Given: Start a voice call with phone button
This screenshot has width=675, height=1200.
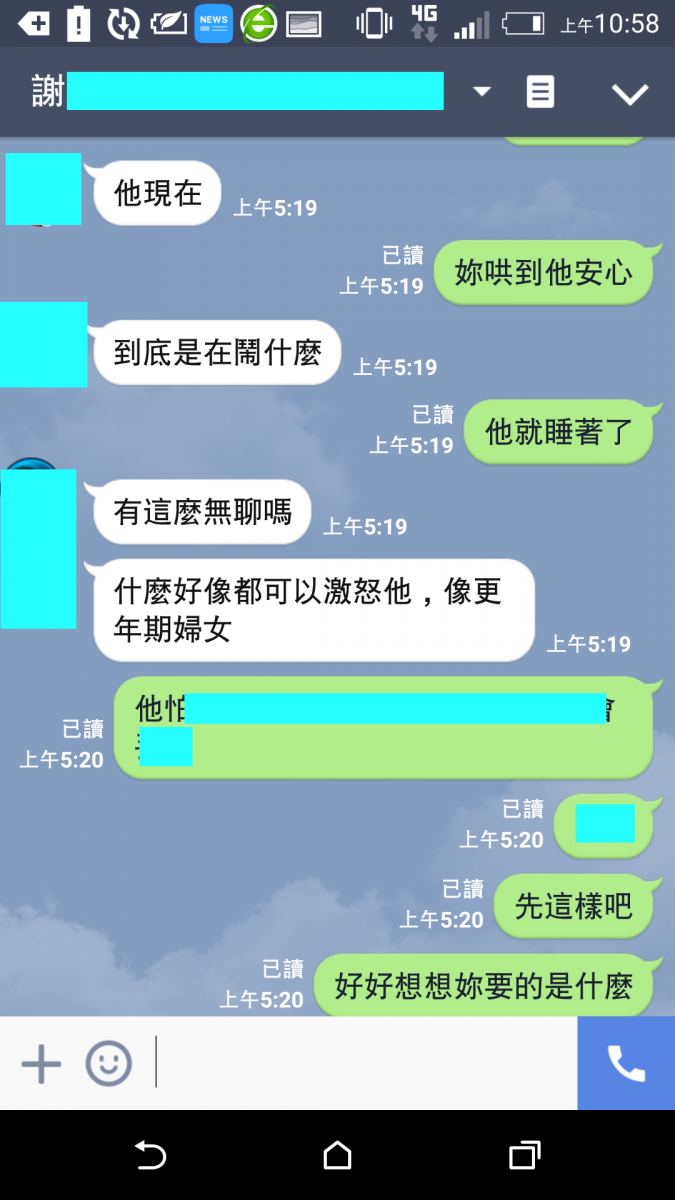Looking at the screenshot, I should tap(626, 1064).
